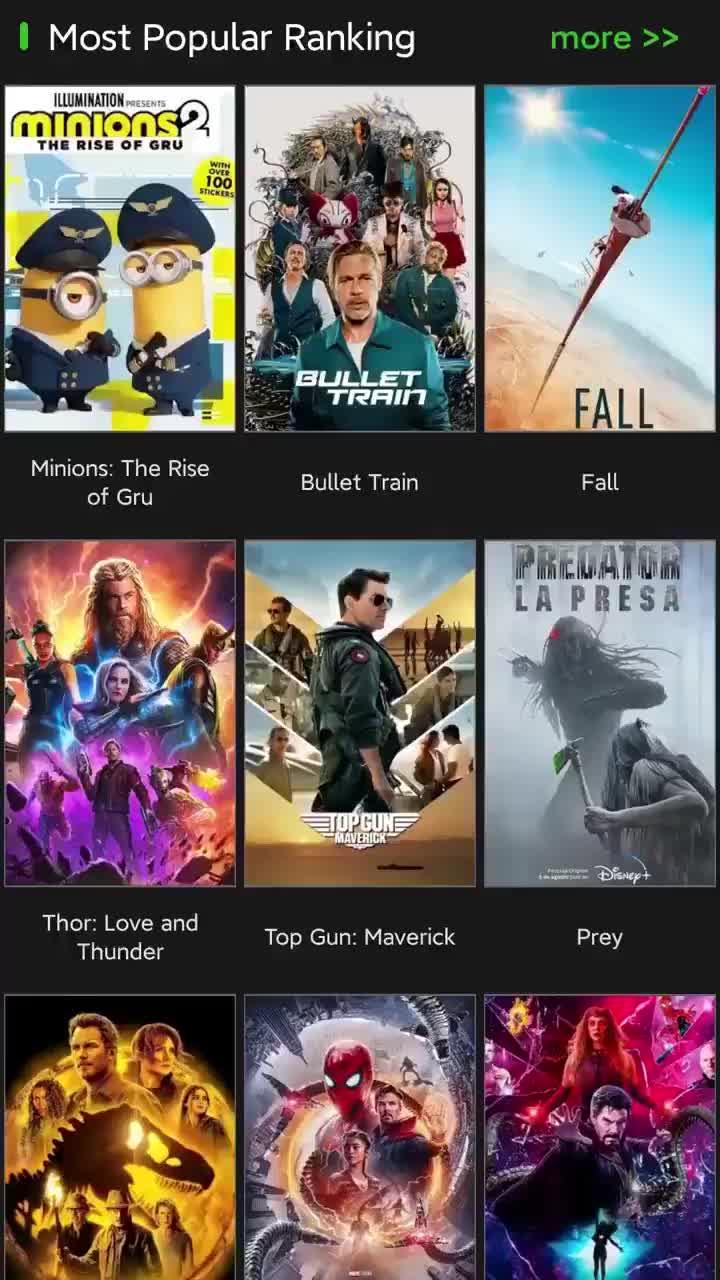The height and width of the screenshot is (1280, 720).
Task: Select the Fall movie poster
Action: pyautogui.click(x=600, y=259)
